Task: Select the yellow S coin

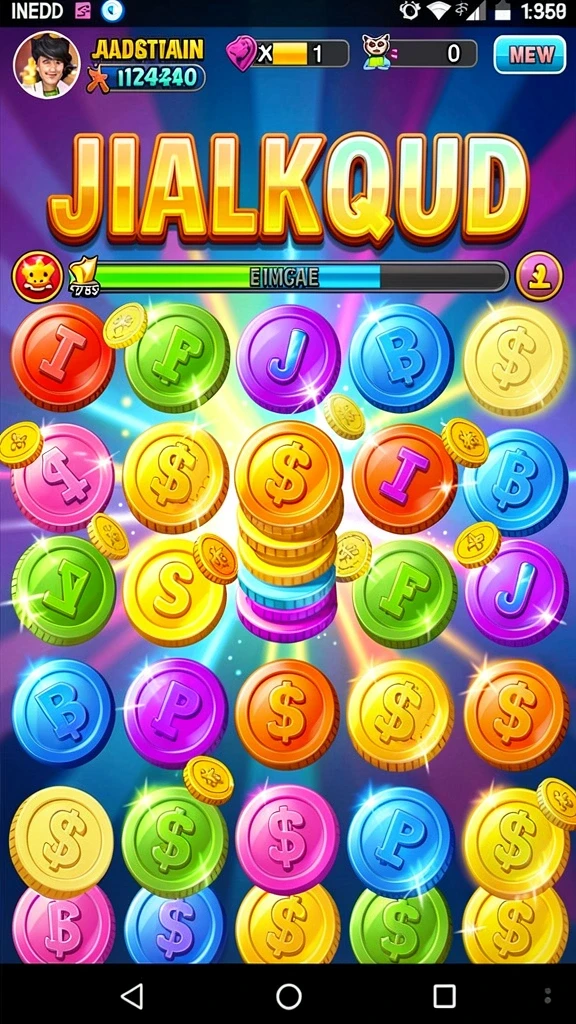Action: pyautogui.click(x=174, y=590)
